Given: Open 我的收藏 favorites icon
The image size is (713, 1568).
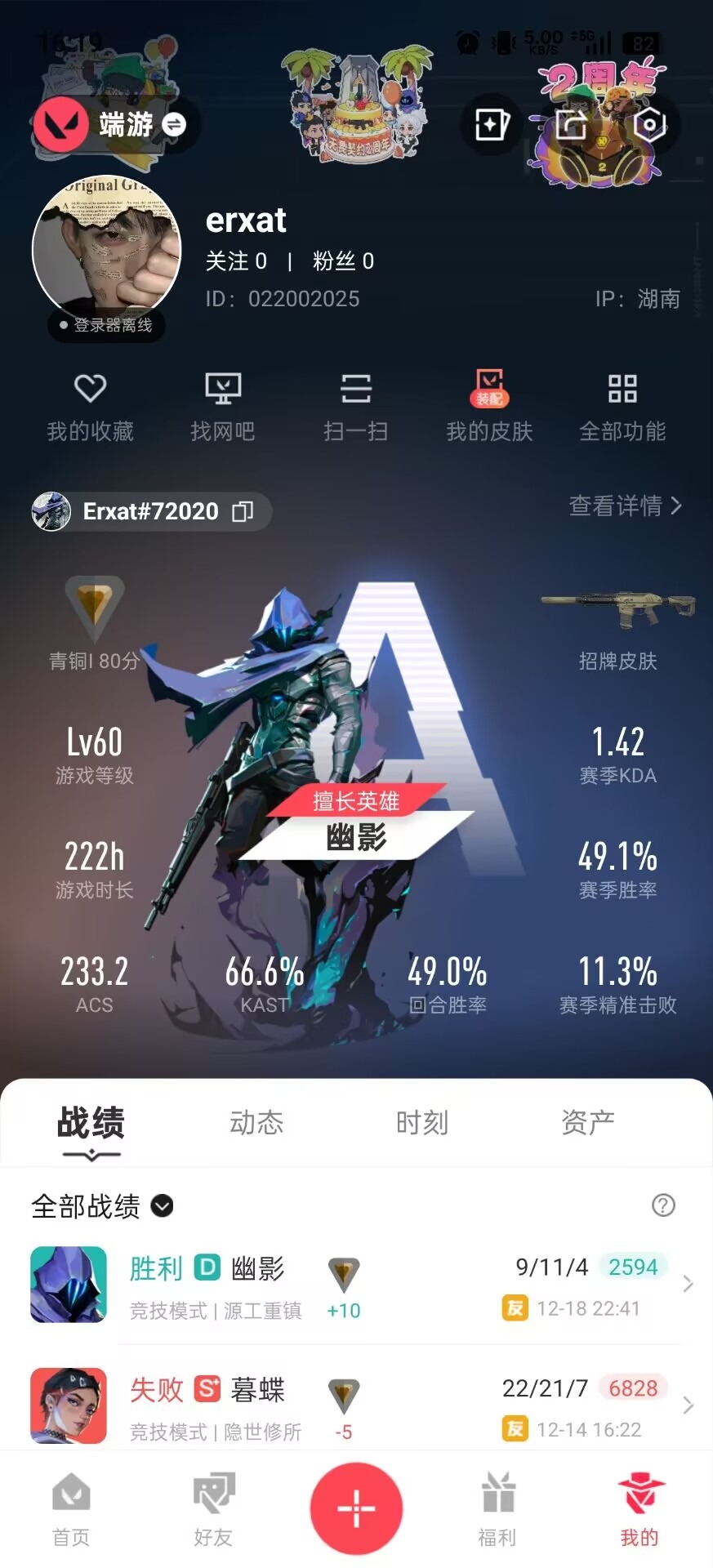Looking at the screenshot, I should pos(91,400).
